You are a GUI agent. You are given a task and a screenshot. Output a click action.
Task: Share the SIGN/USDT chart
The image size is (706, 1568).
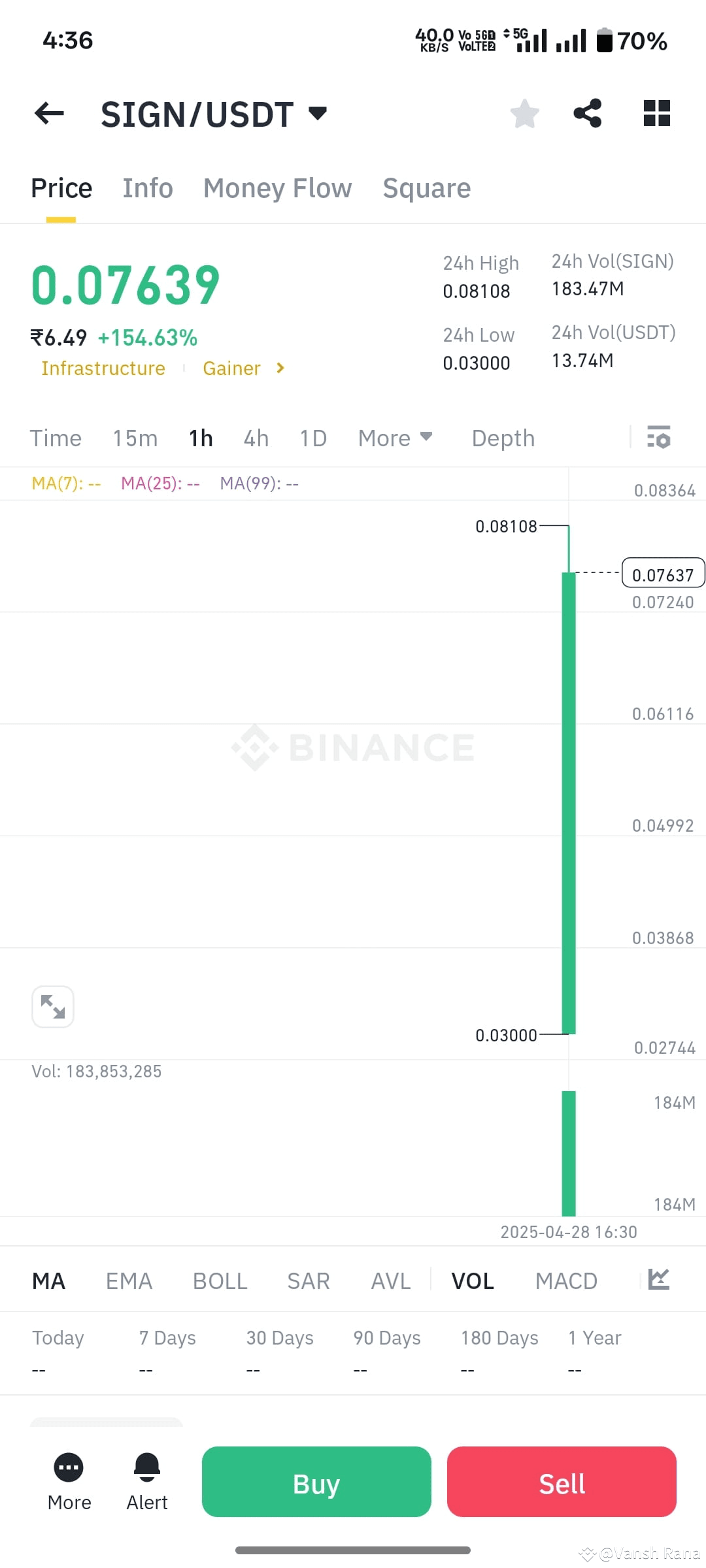coord(587,113)
